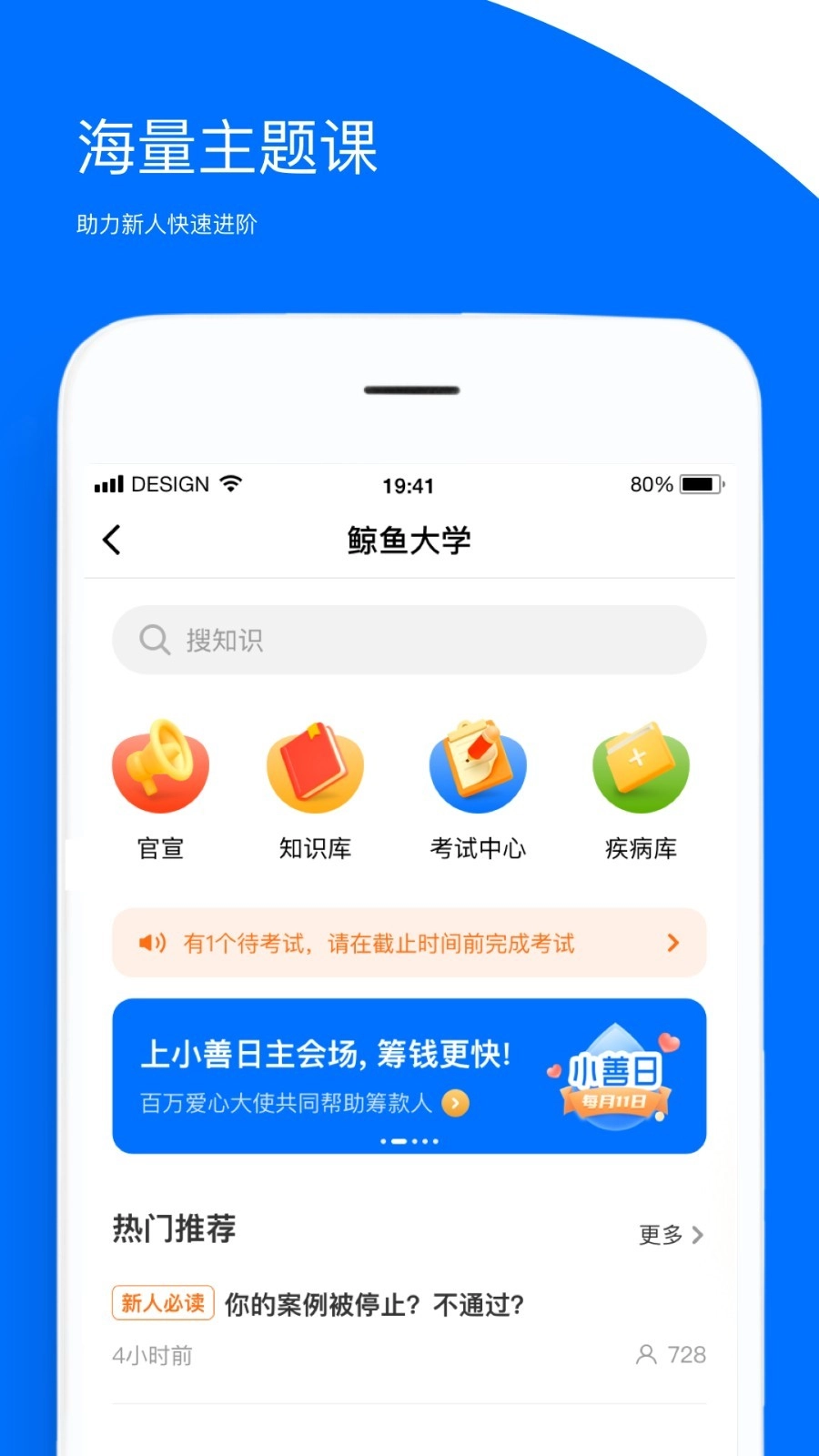Click the speaker icon in exam notice bar
The width and height of the screenshot is (819, 1456).
point(152,943)
